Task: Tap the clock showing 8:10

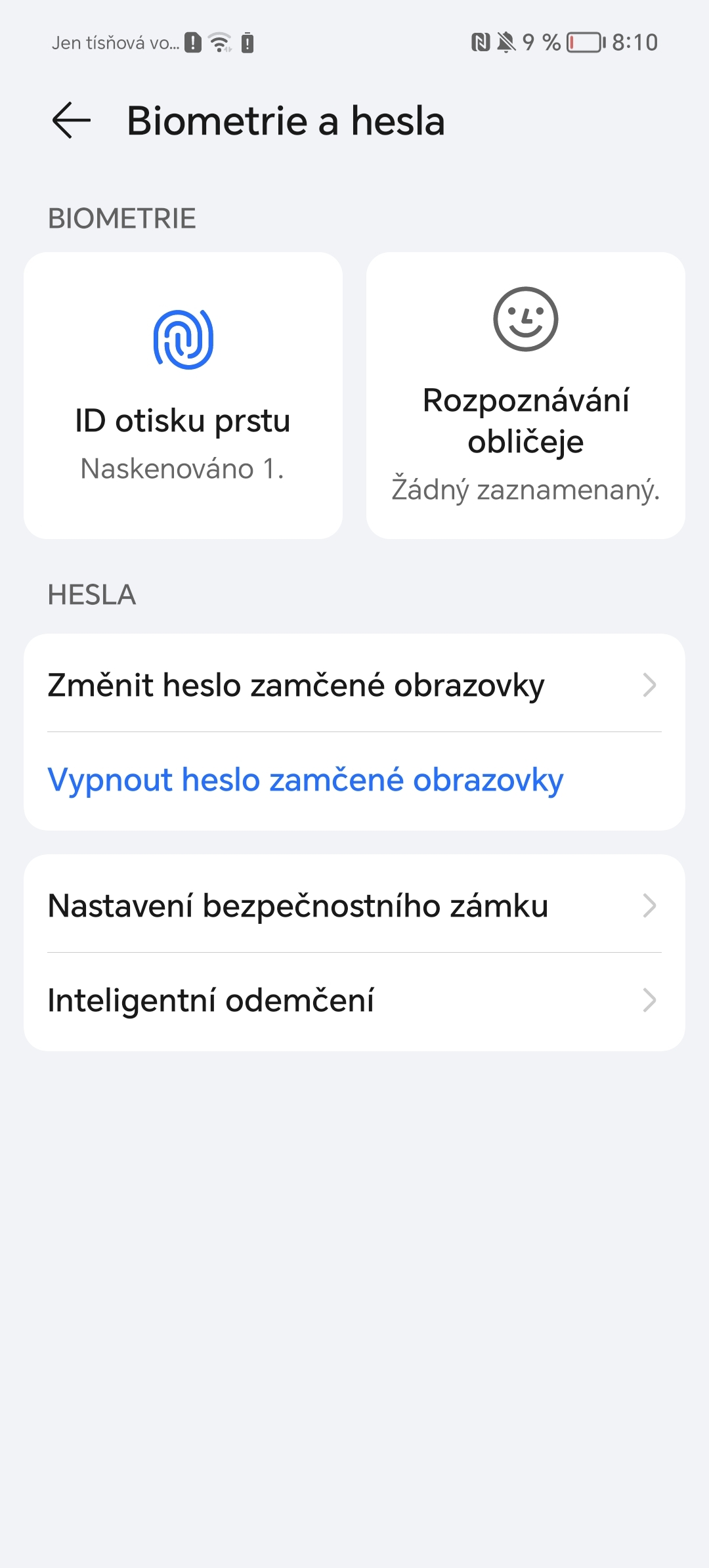Action: pos(634,42)
